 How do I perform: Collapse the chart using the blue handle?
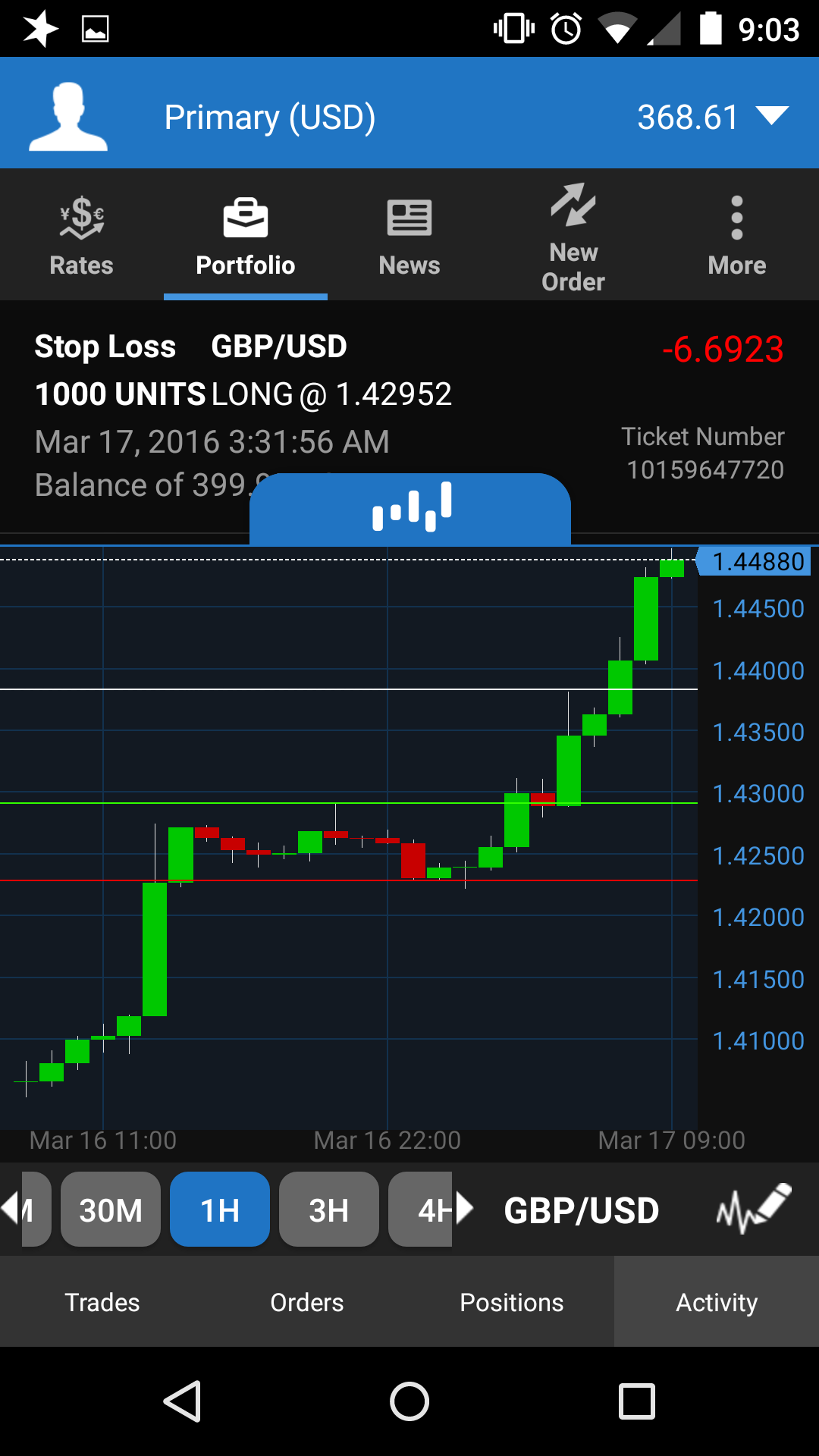410,507
